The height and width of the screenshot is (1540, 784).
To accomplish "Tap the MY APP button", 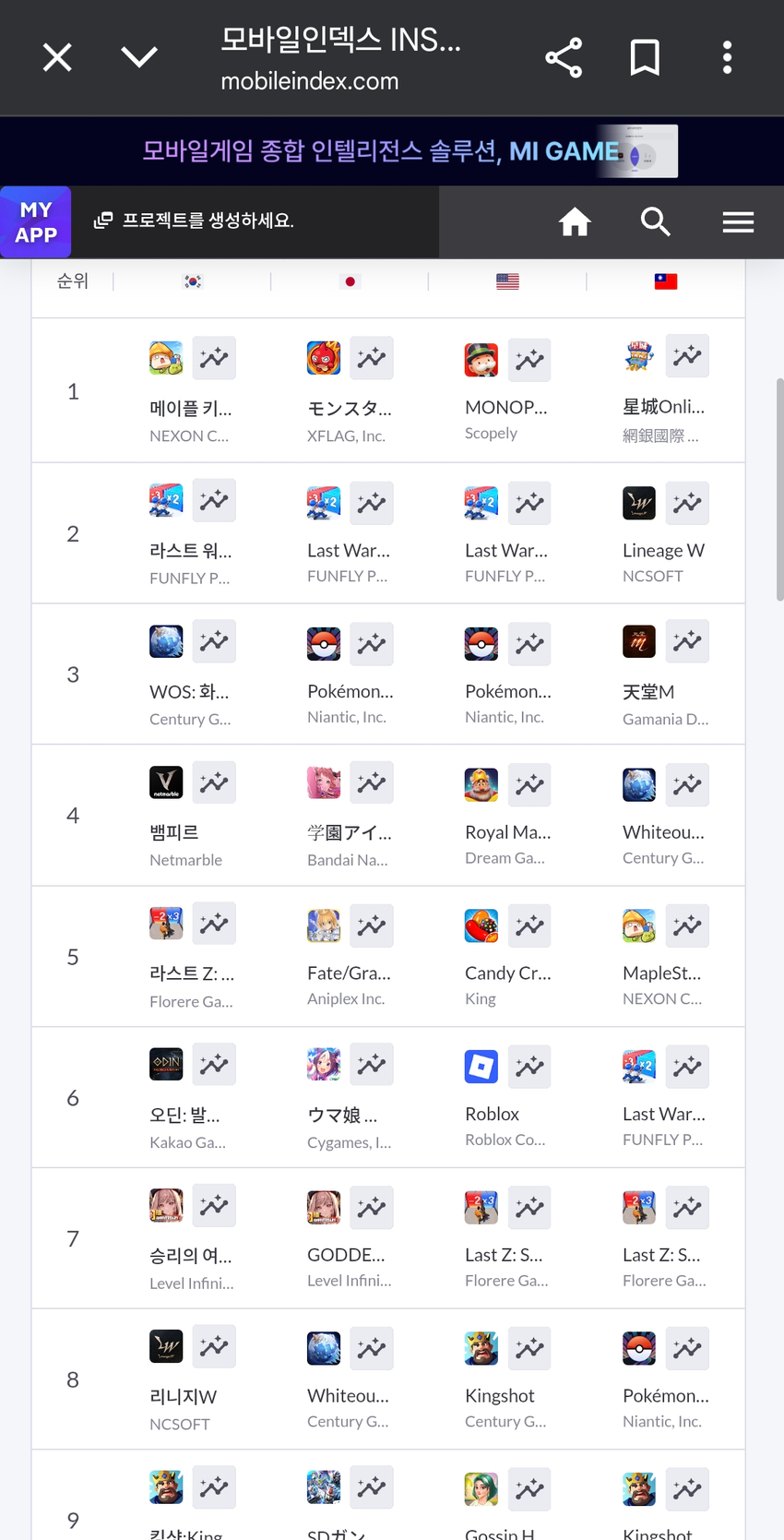I will click(x=36, y=222).
